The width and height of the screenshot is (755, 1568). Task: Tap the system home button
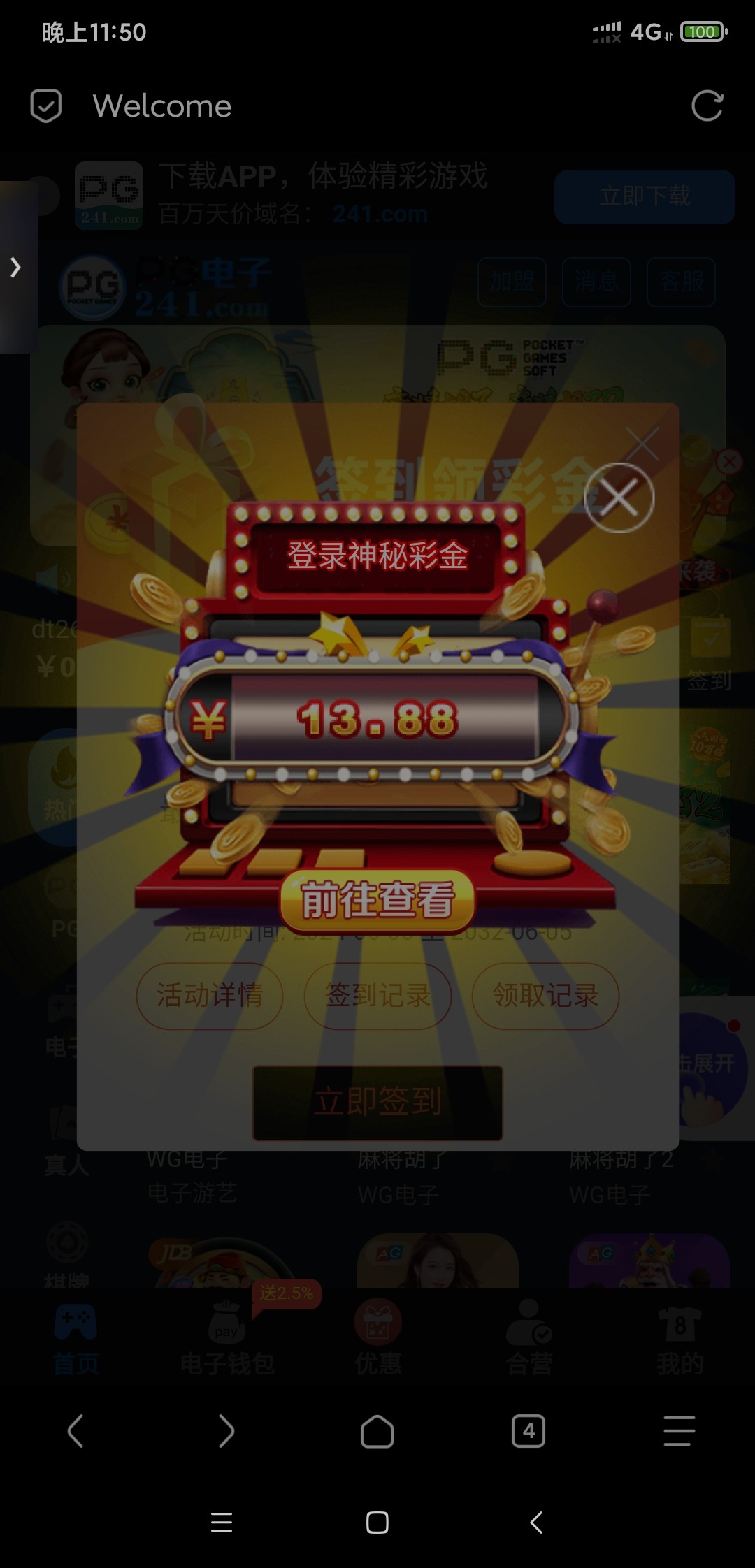pos(377,1523)
